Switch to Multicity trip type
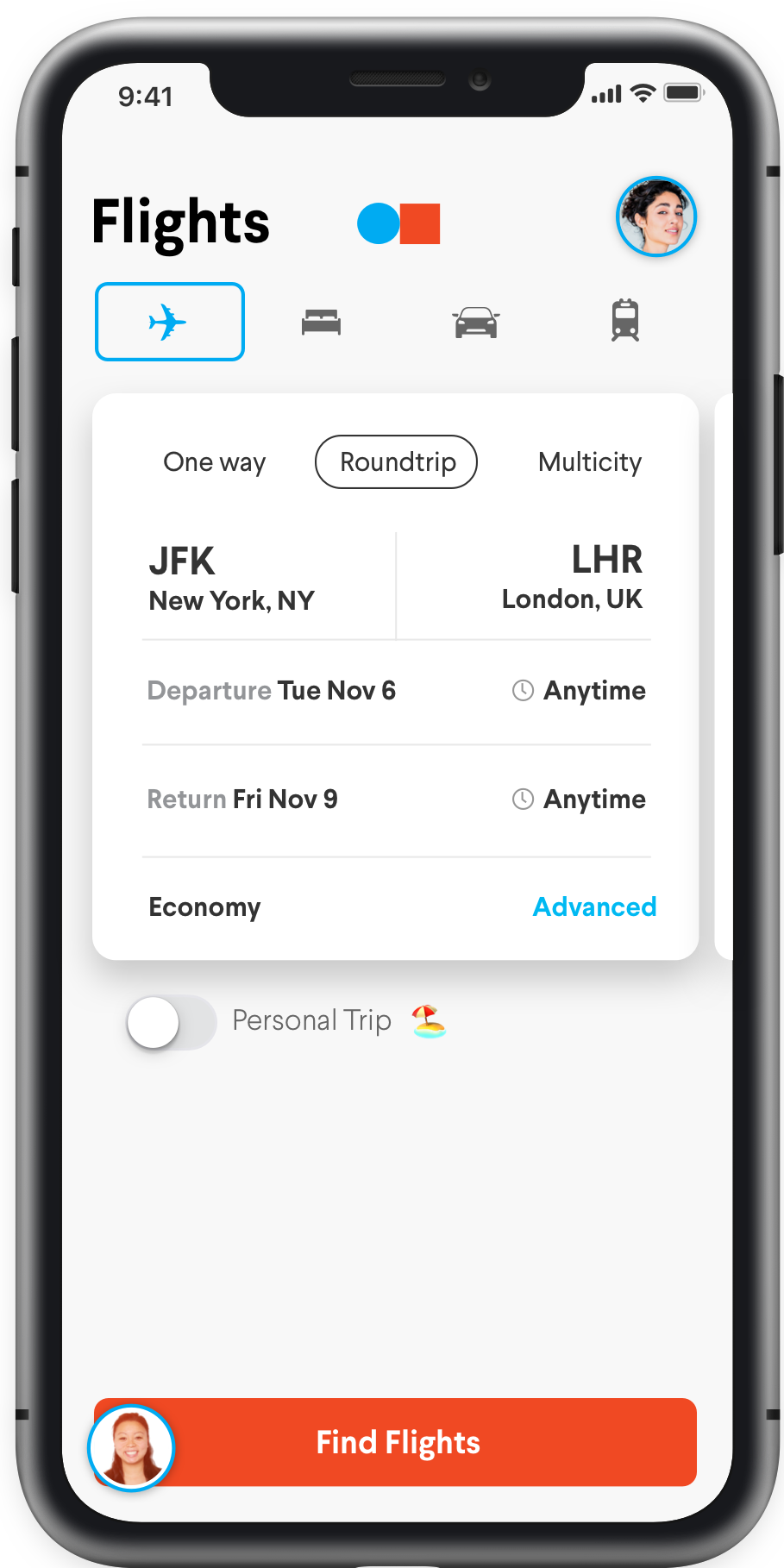The width and height of the screenshot is (784, 1568). tap(590, 462)
